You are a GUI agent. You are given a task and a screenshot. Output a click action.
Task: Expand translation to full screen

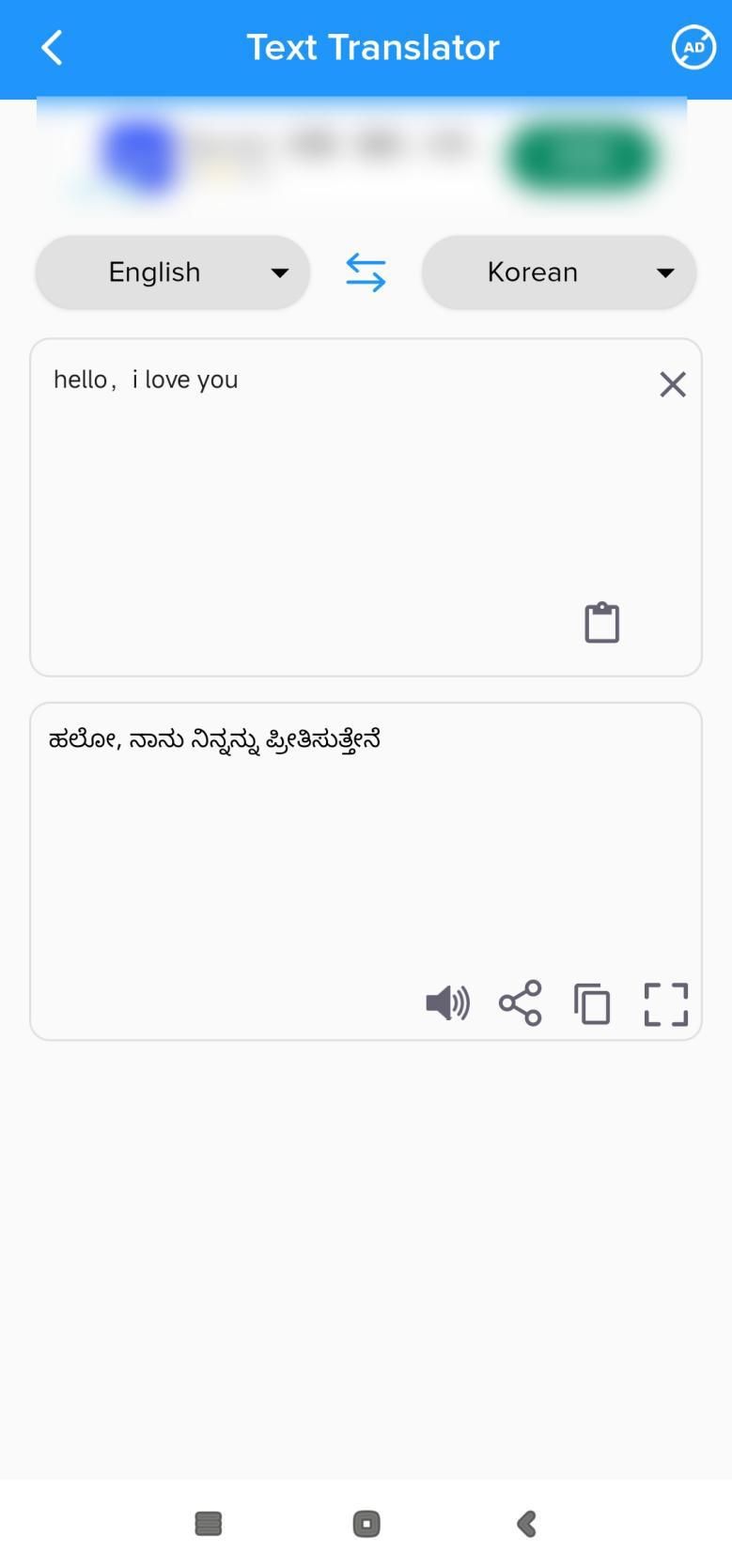[x=665, y=1003]
